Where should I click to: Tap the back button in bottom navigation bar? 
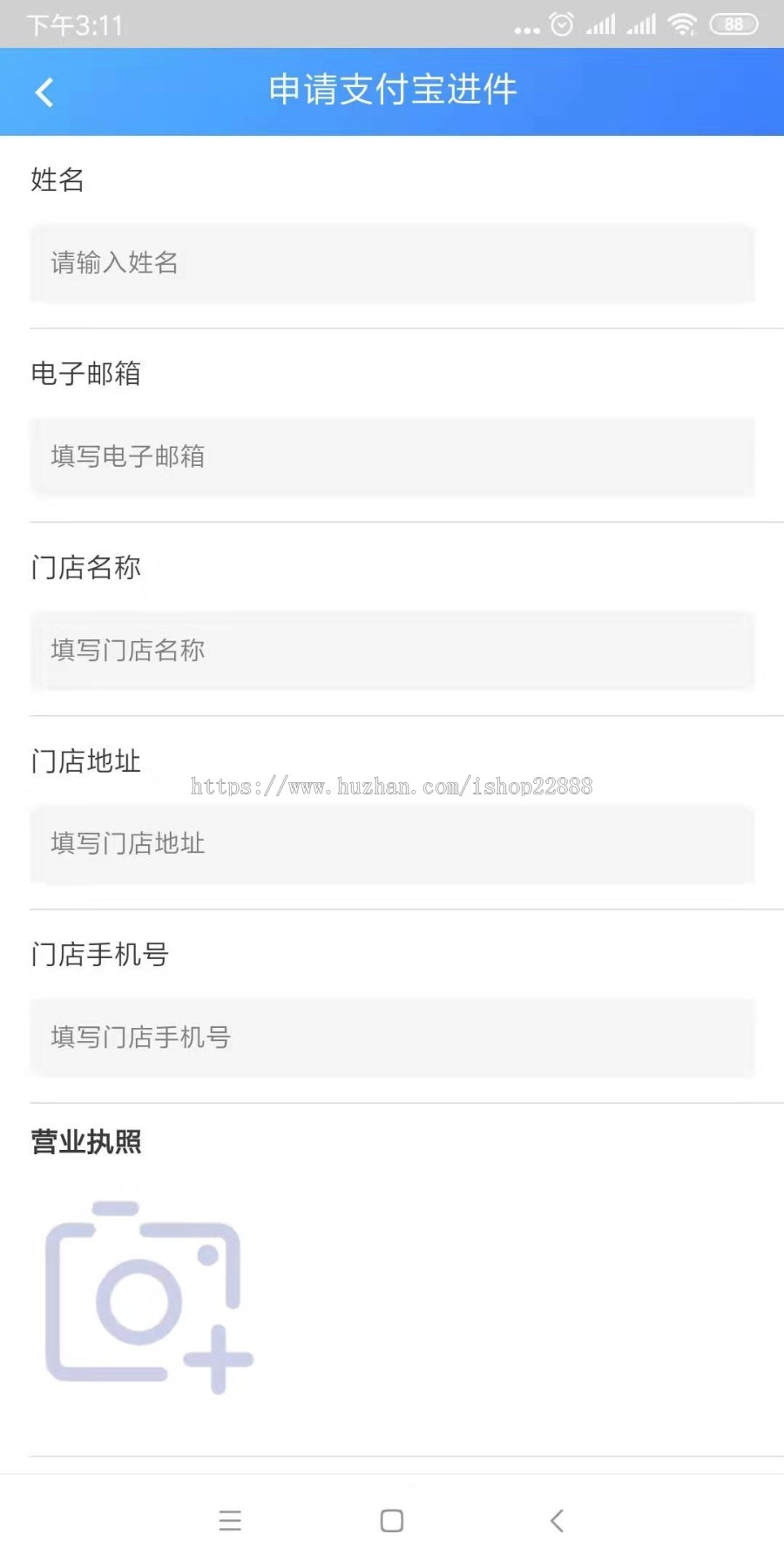(557, 1521)
